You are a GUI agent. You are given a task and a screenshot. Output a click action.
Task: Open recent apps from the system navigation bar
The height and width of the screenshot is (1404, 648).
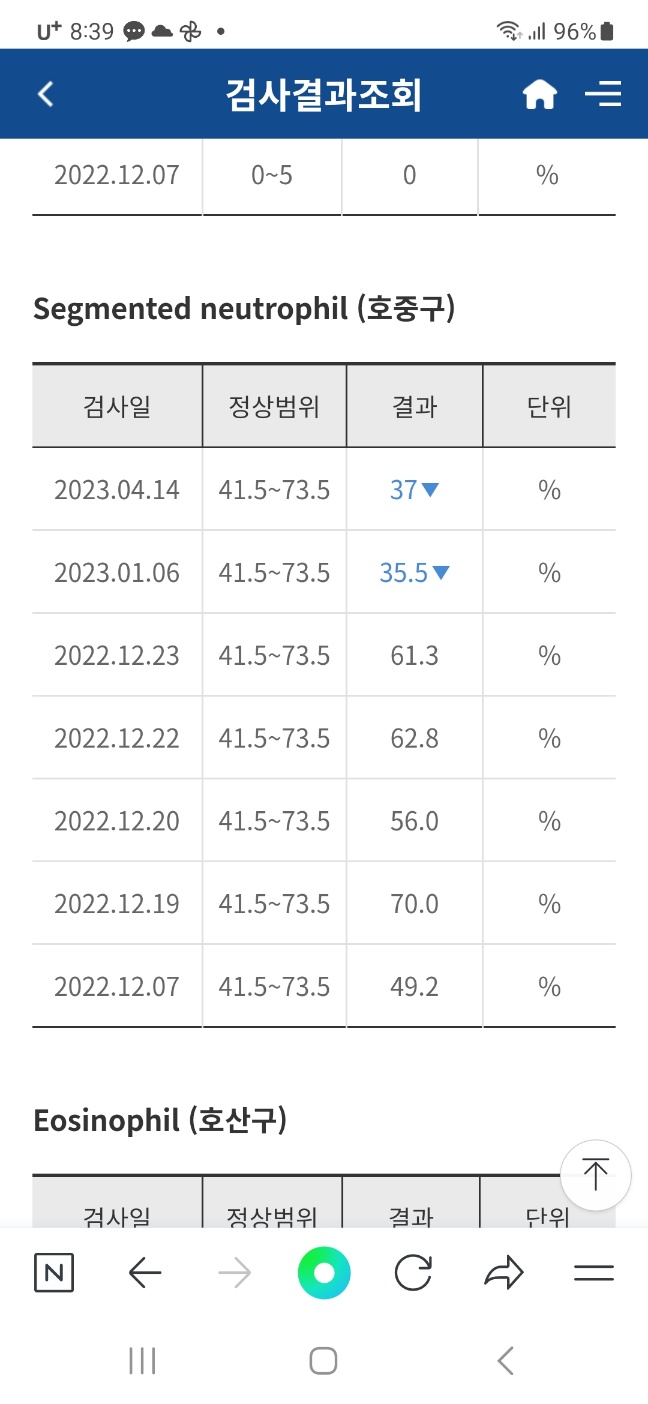(x=142, y=1360)
